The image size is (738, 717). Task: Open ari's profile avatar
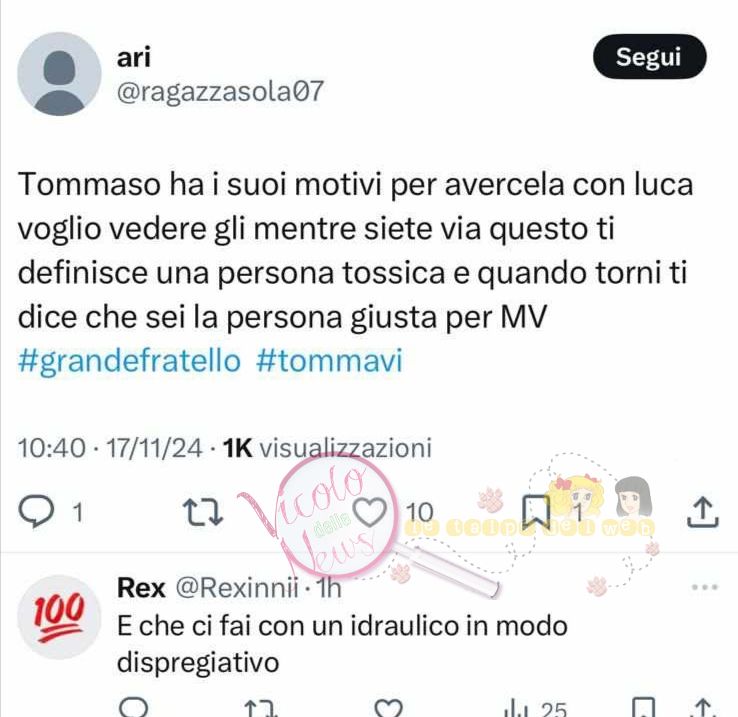coord(60,72)
